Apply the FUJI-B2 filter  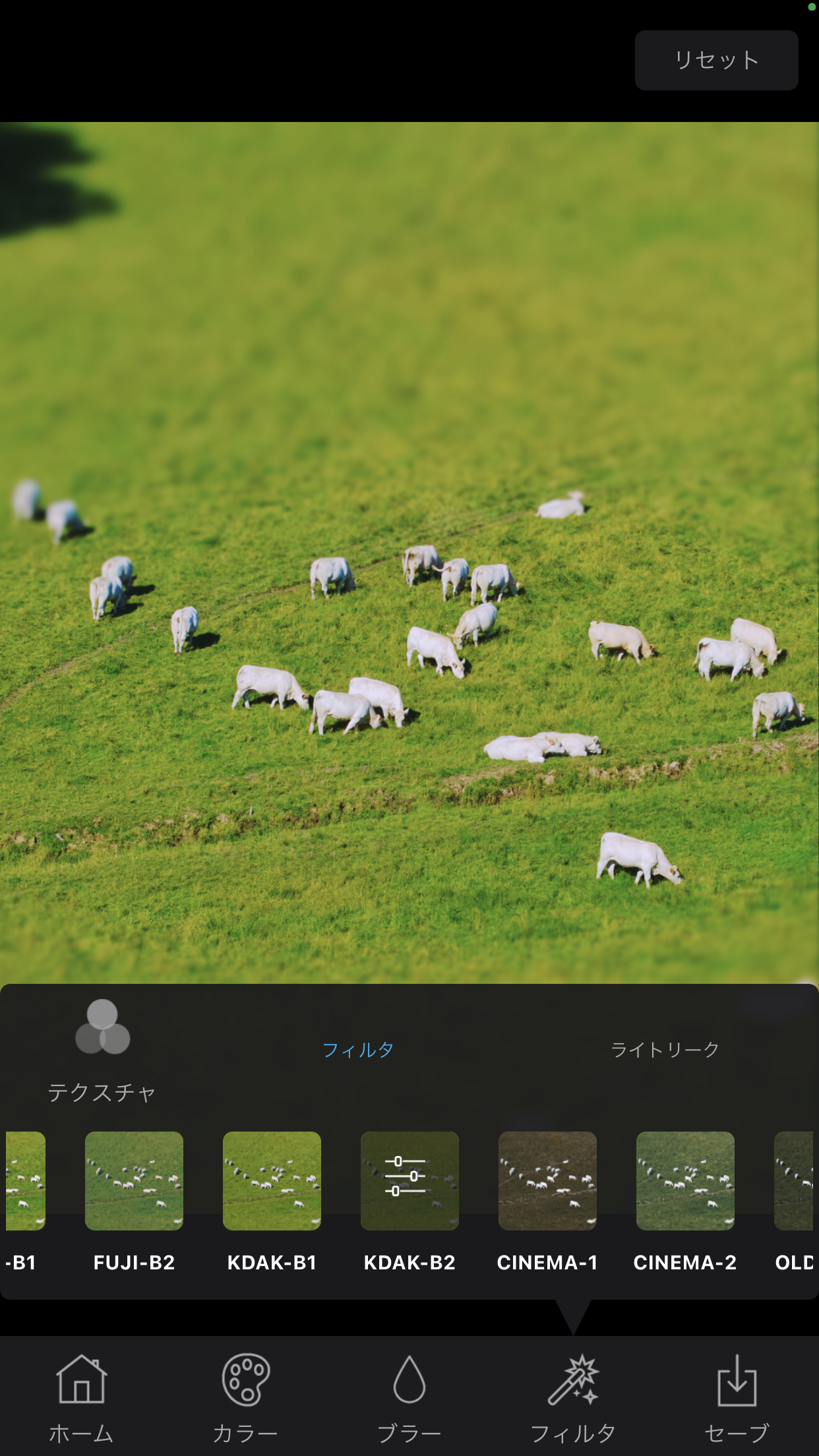pos(134,1201)
